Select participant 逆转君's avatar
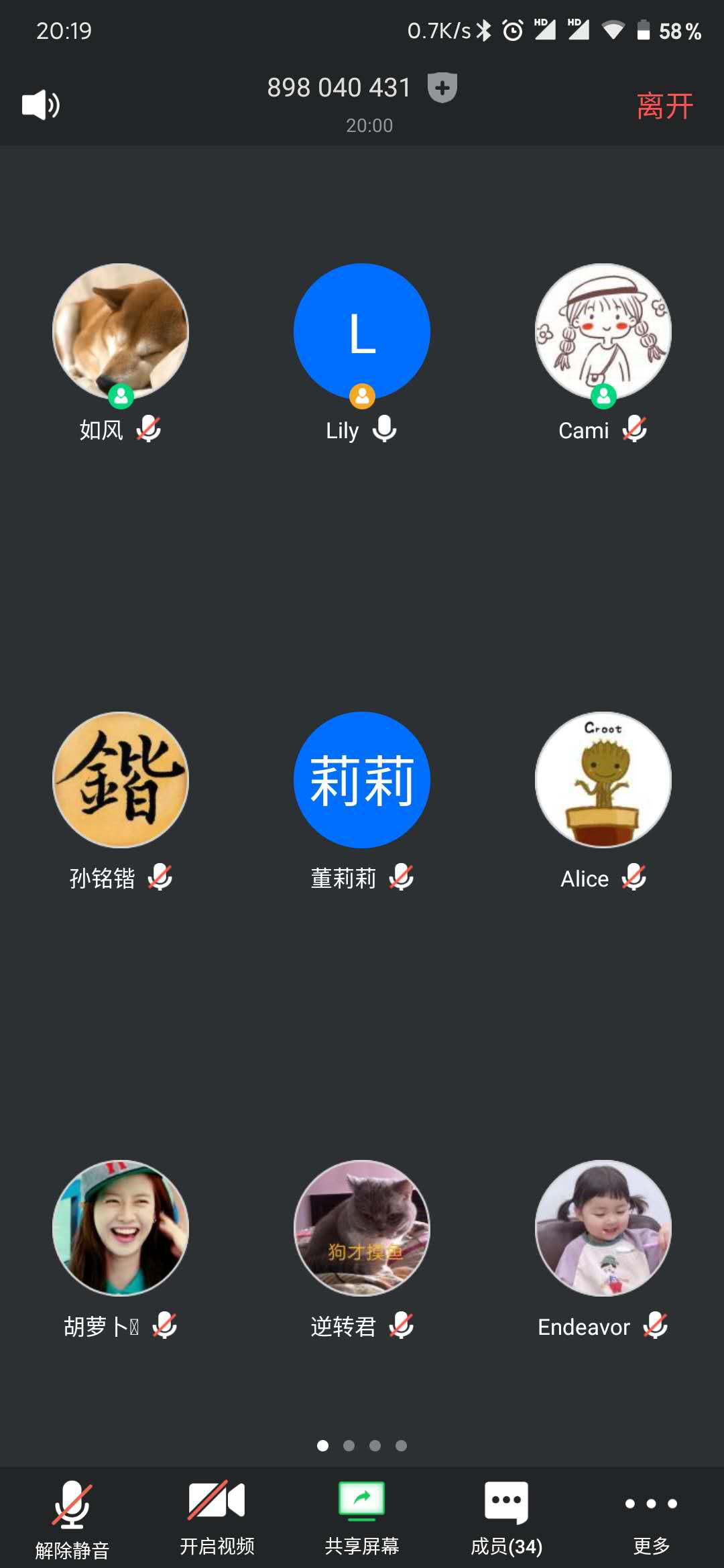 (x=362, y=1228)
